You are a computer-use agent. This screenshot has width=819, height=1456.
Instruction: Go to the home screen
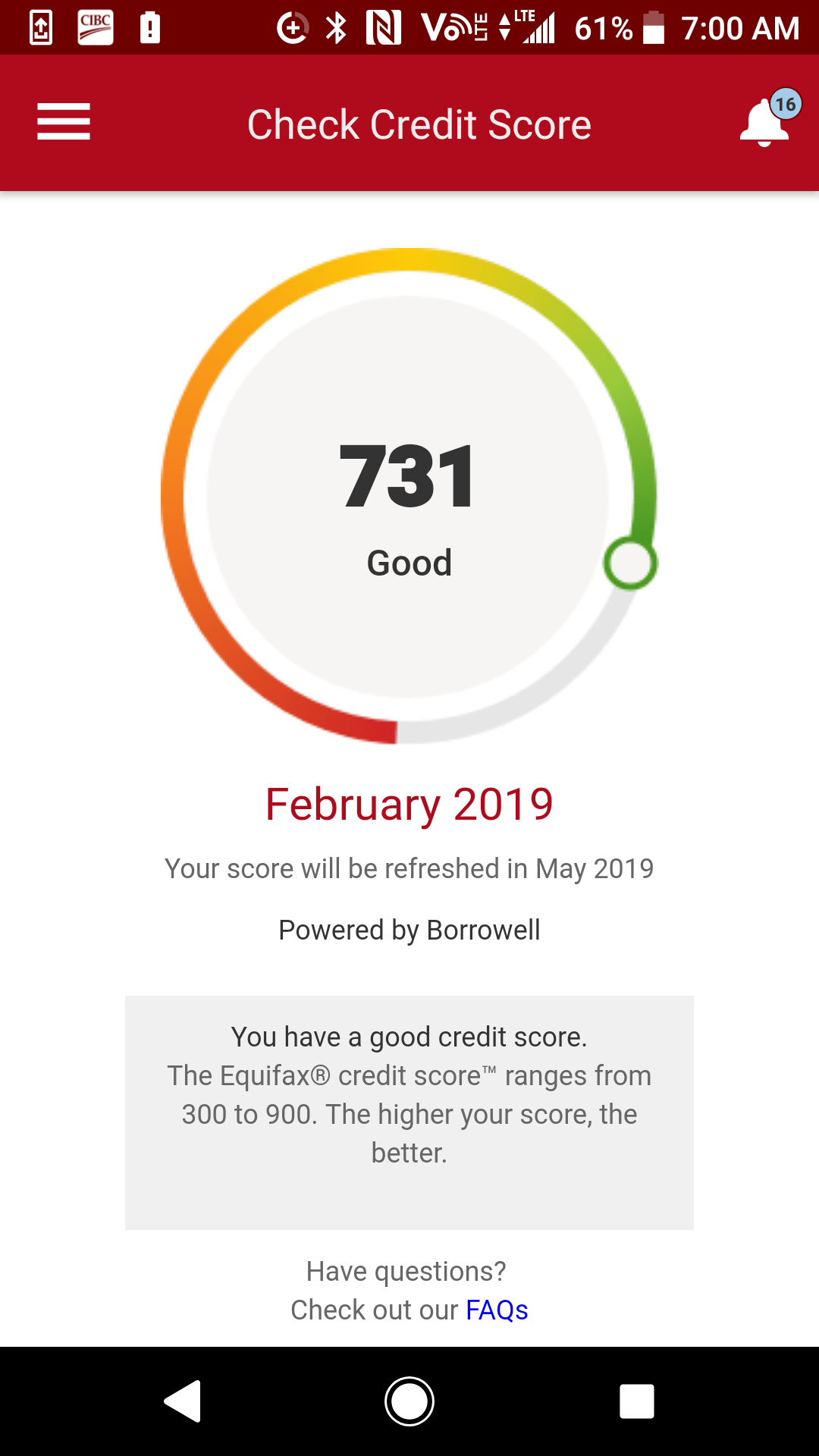[409, 1401]
